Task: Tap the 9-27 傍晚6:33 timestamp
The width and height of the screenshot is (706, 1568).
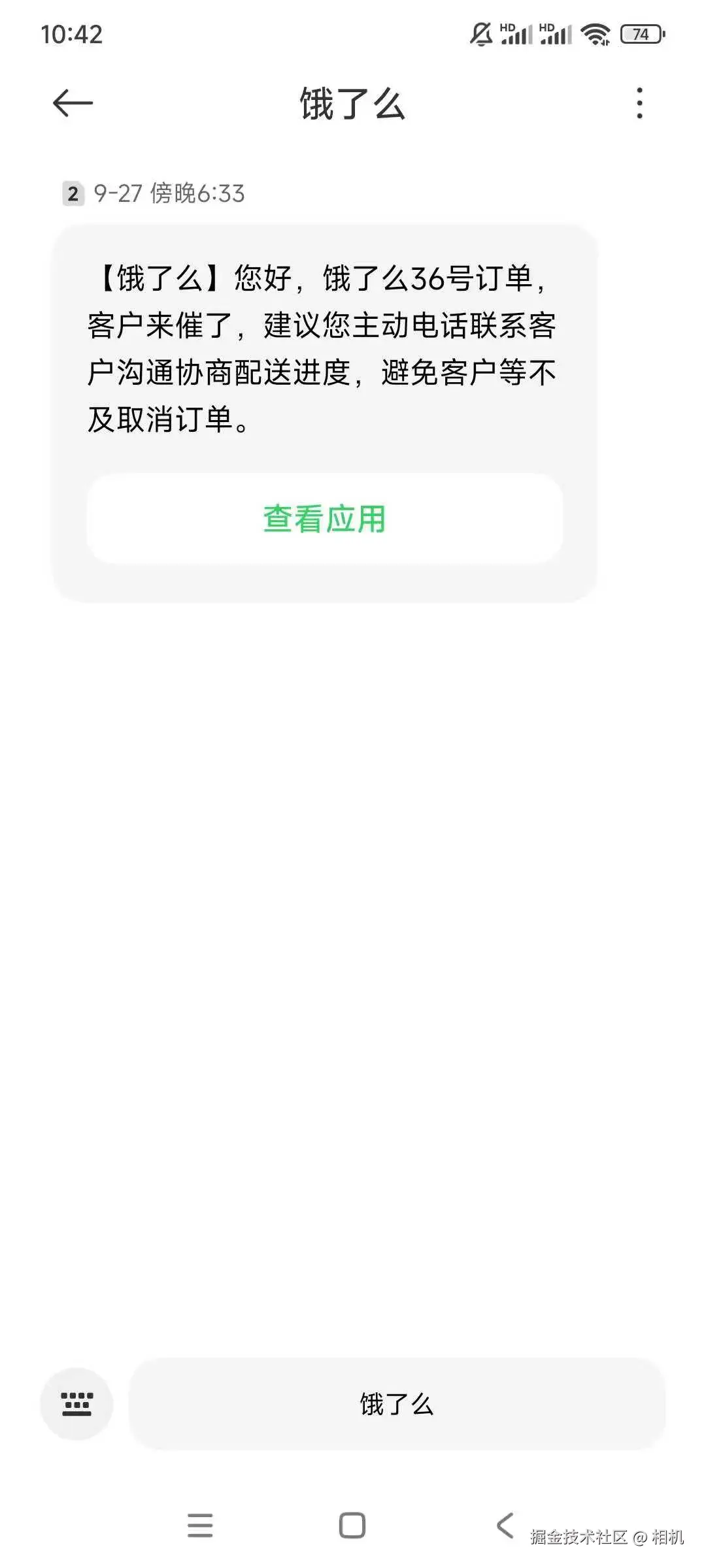Action: tap(170, 193)
